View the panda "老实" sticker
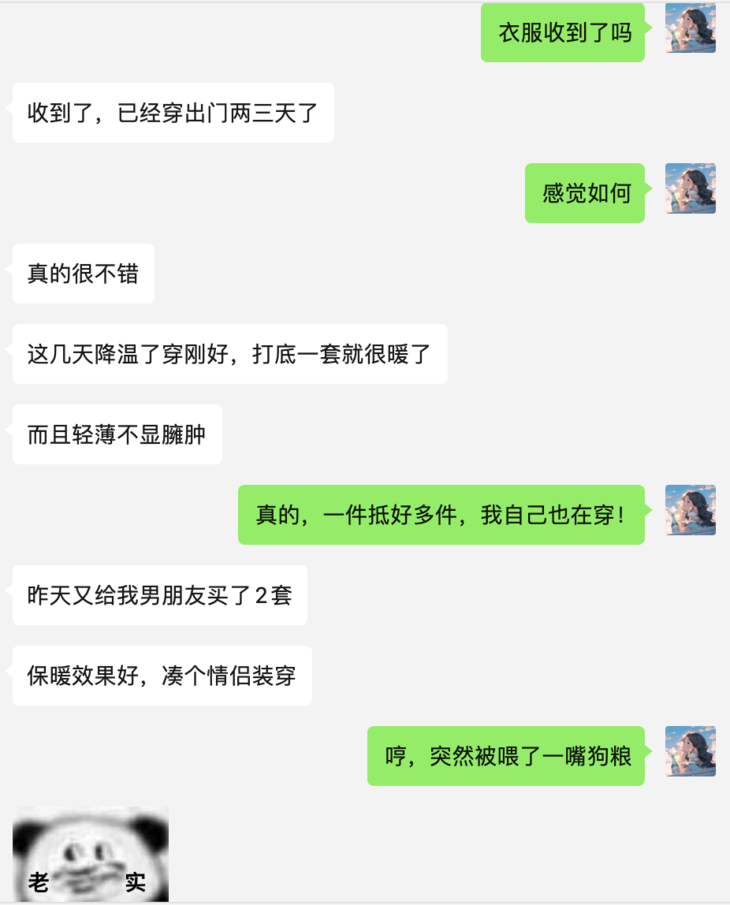The image size is (730, 905). point(88,855)
